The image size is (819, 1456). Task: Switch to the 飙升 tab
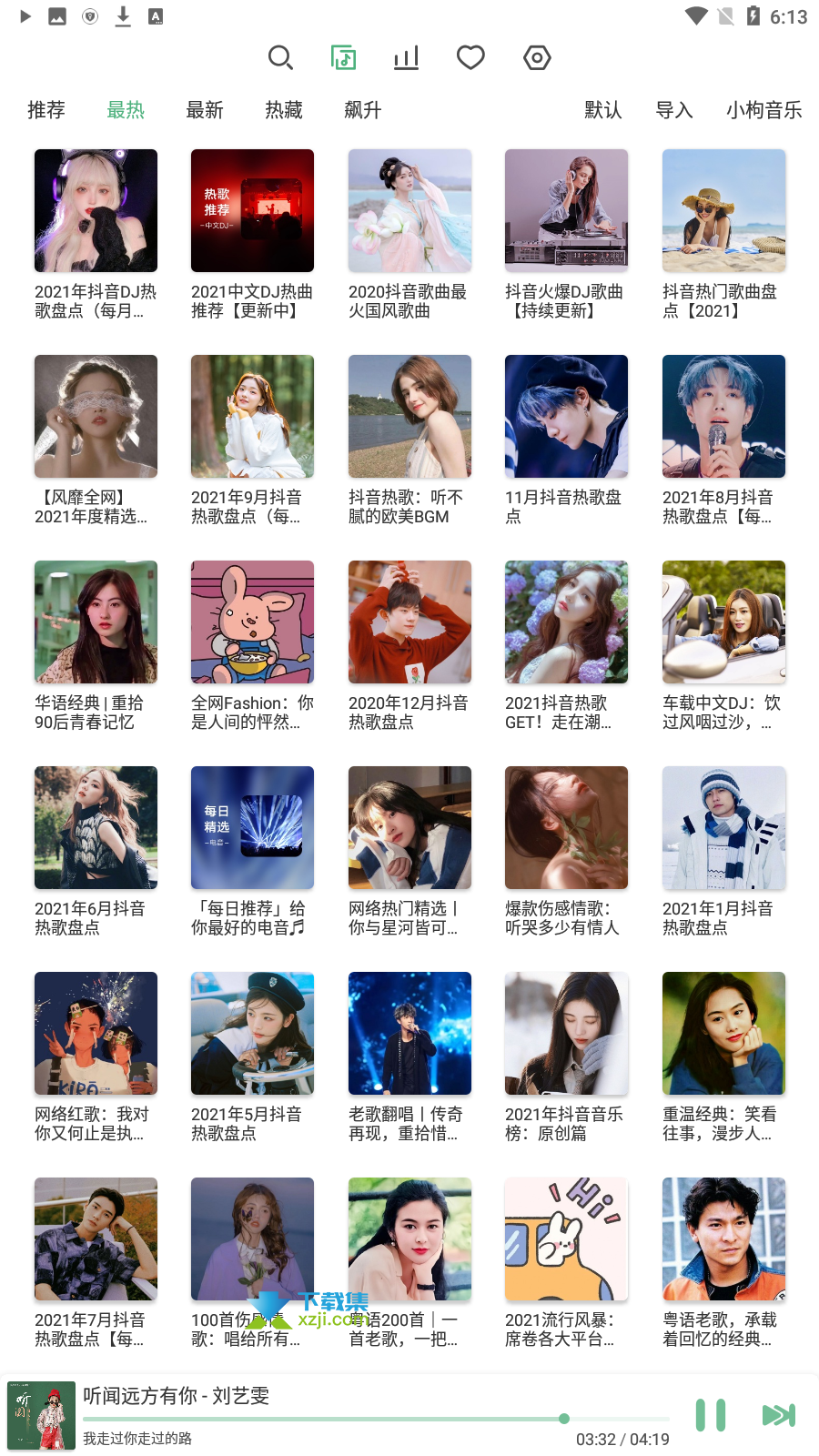point(363,110)
